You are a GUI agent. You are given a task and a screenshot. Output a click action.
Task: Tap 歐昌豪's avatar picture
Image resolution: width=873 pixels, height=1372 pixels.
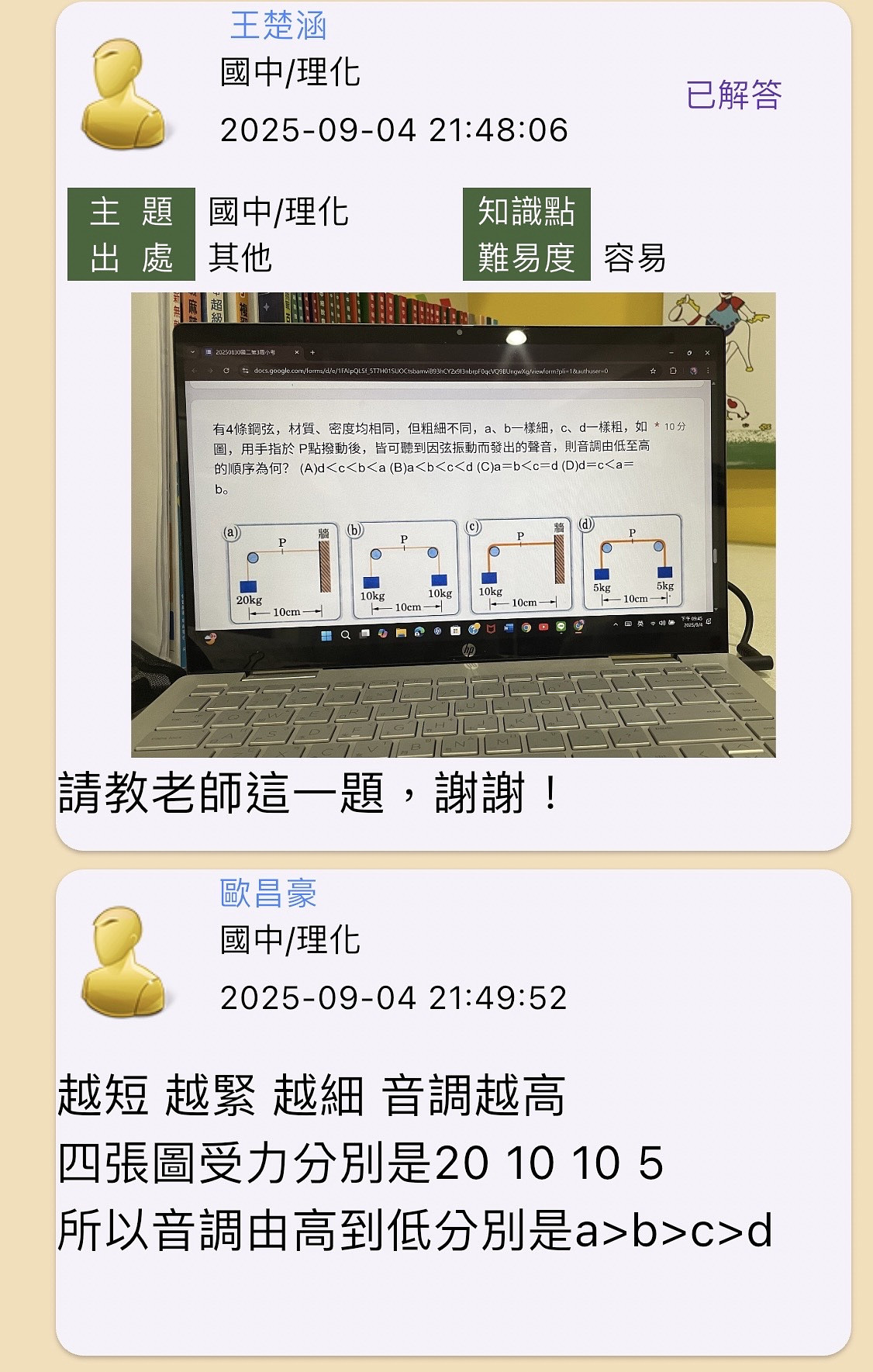123,962
